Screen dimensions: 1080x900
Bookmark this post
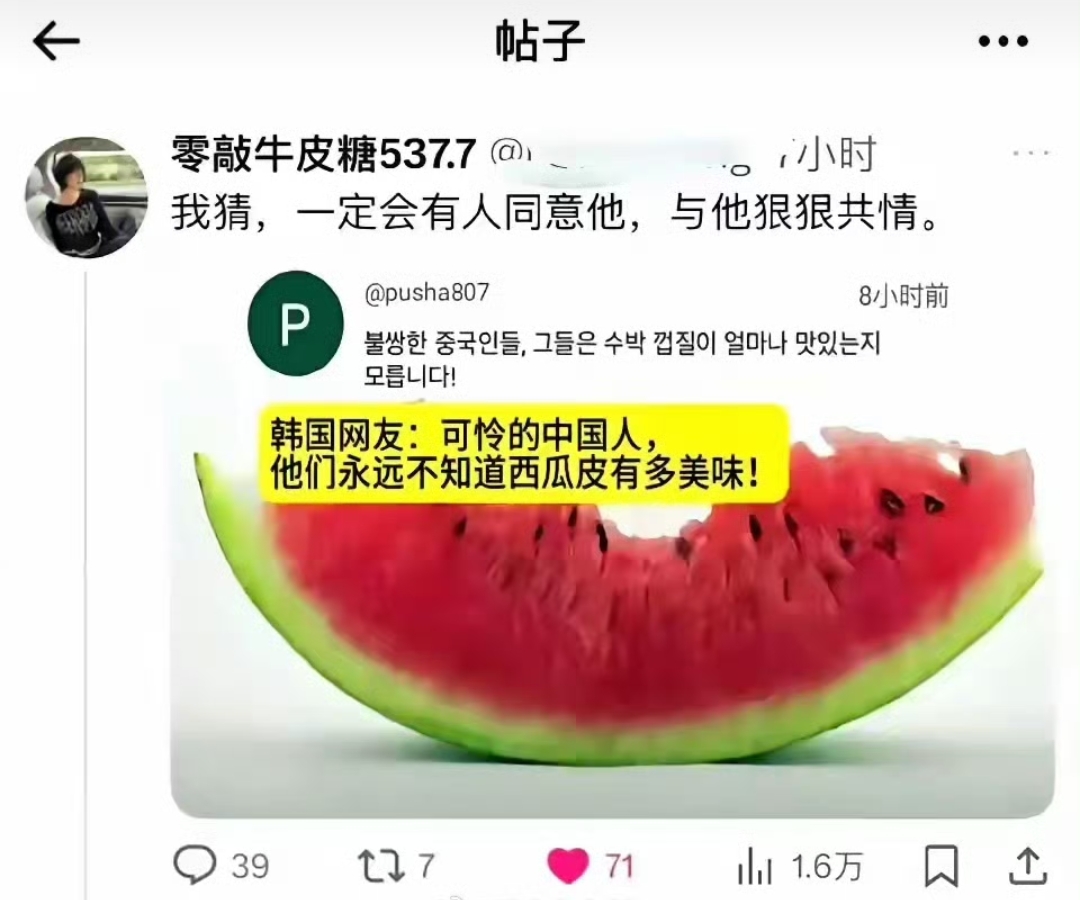940,865
